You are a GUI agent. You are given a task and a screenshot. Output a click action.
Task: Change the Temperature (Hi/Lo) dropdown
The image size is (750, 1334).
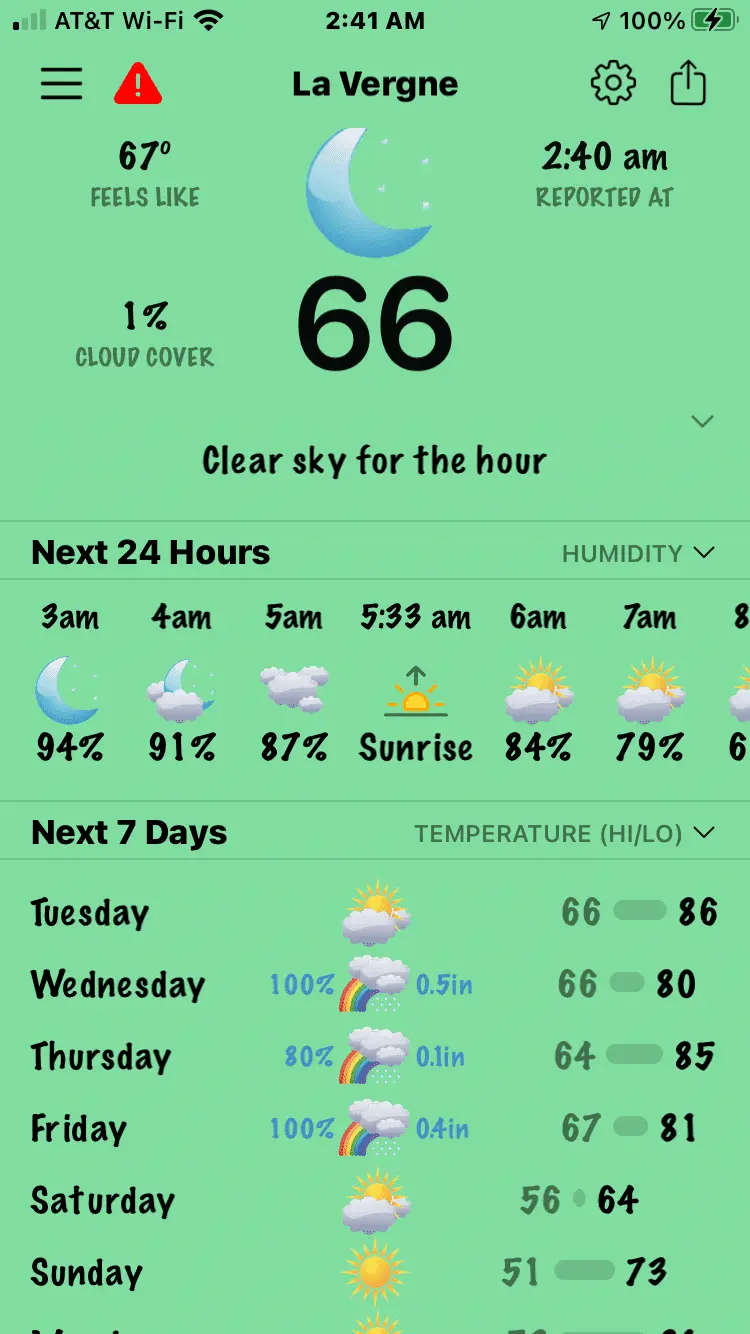pyautogui.click(x=564, y=833)
